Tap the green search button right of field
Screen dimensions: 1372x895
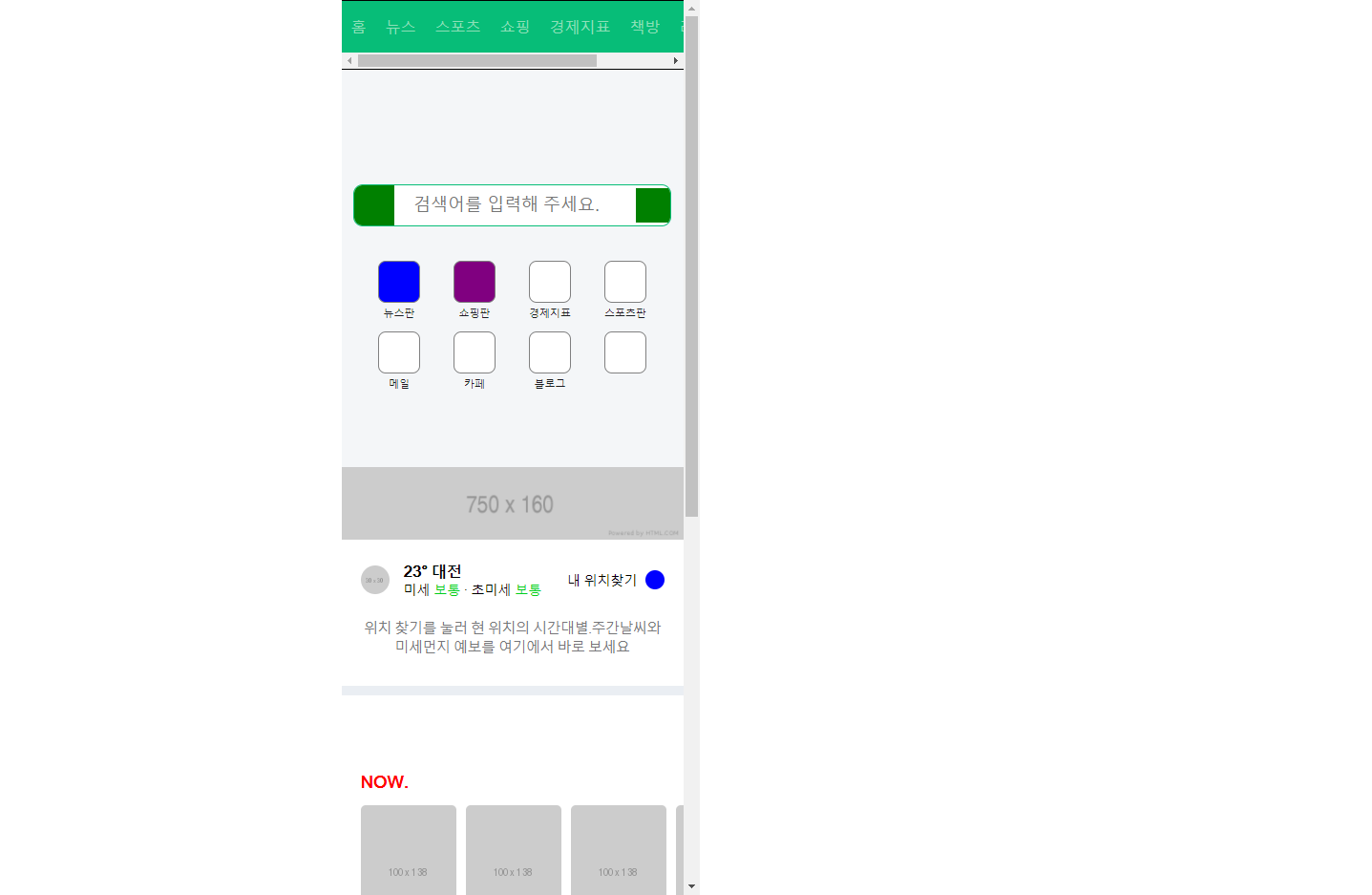(x=653, y=205)
